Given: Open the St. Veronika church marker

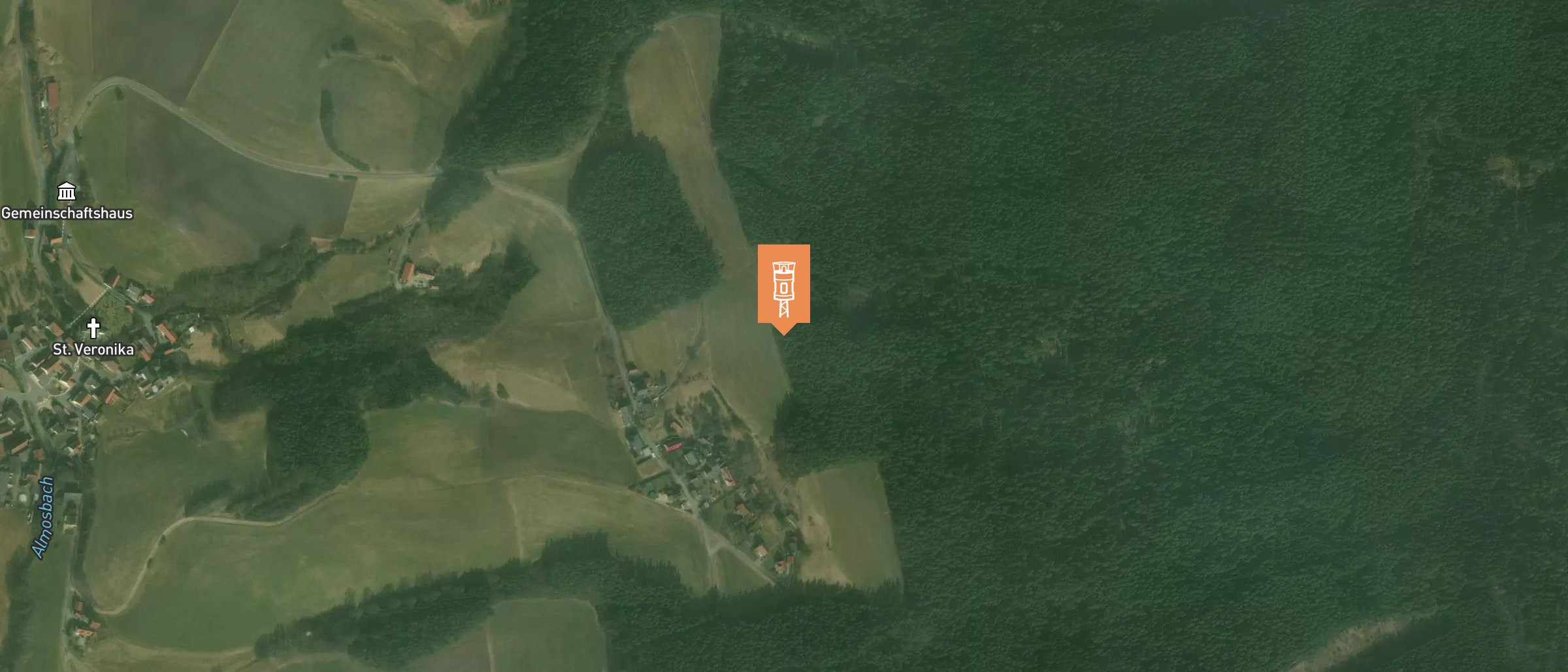Looking at the screenshot, I should pos(93,328).
